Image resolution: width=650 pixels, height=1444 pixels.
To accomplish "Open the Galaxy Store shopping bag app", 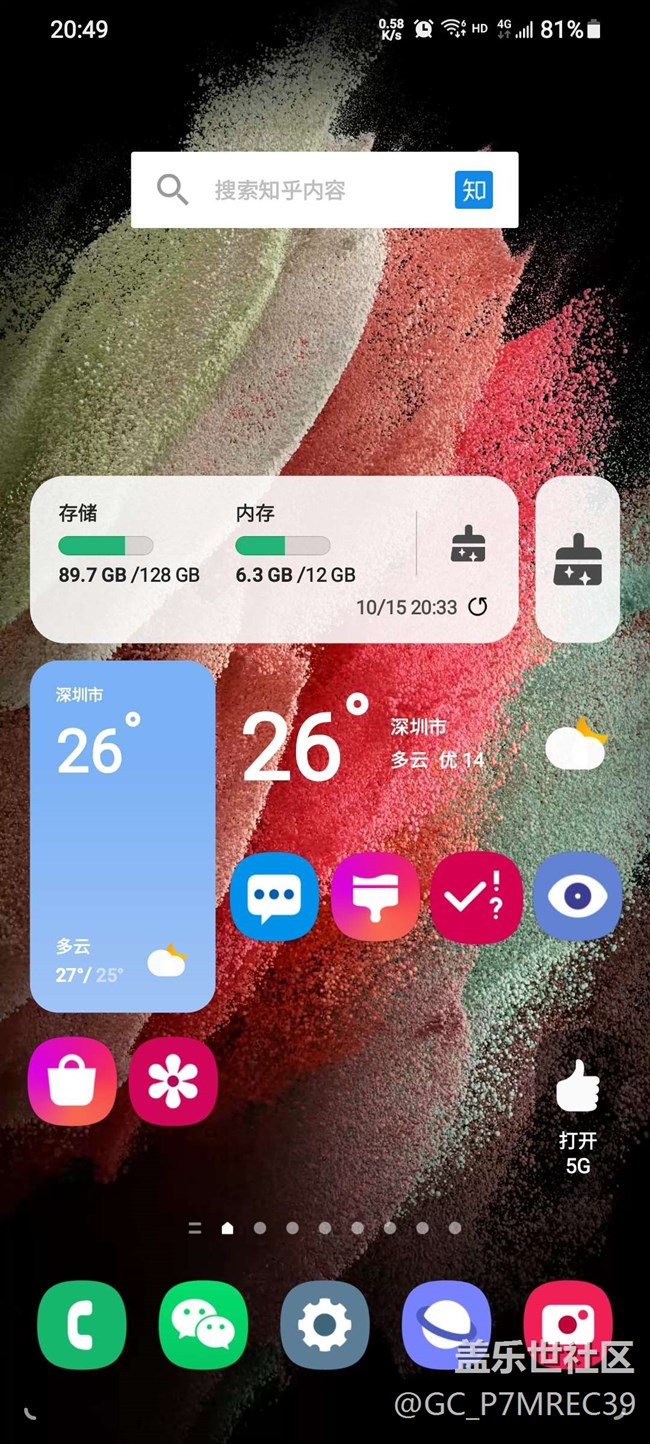I will tap(72, 1081).
